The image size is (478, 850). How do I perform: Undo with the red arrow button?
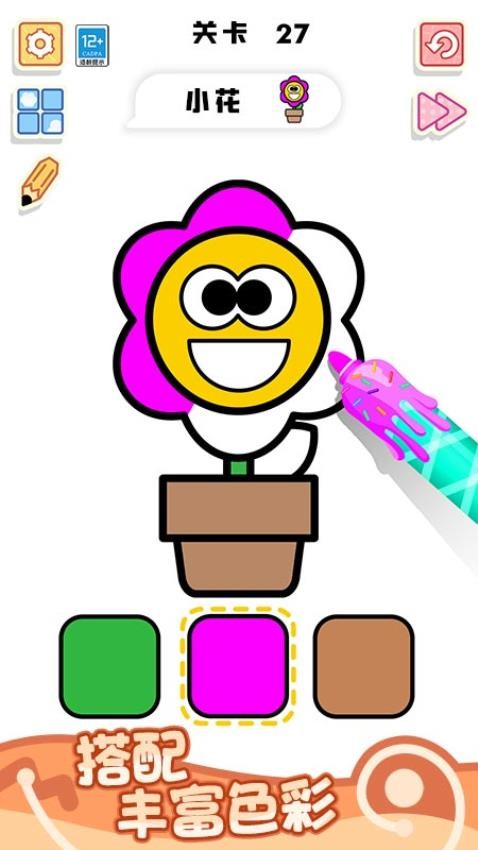(x=442, y=45)
